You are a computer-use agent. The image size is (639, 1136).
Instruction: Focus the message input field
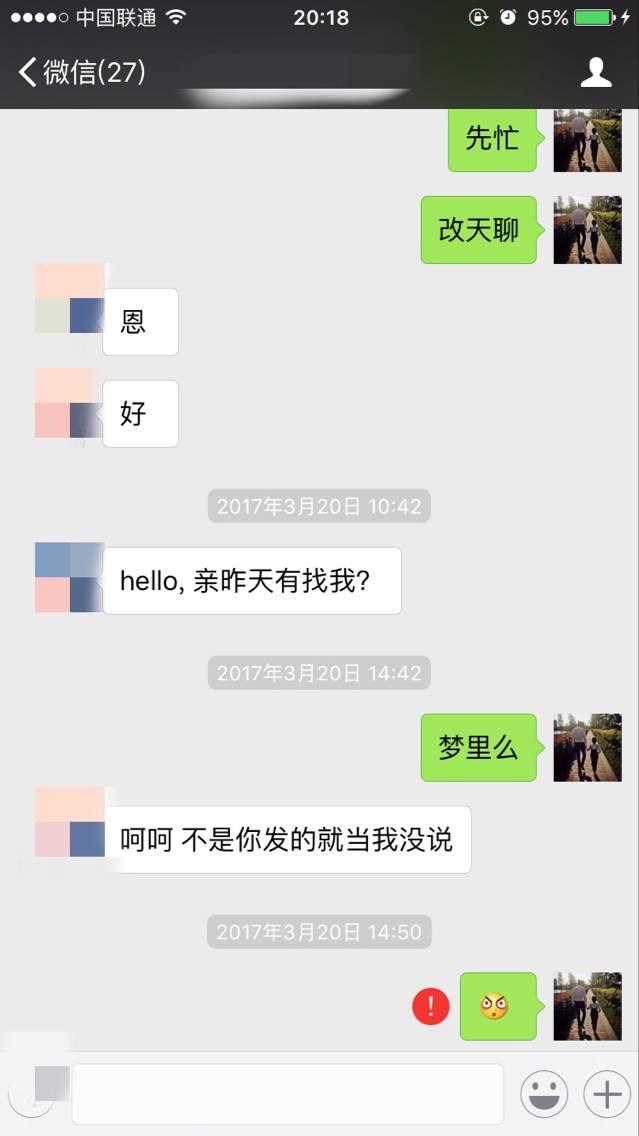tap(287, 1094)
